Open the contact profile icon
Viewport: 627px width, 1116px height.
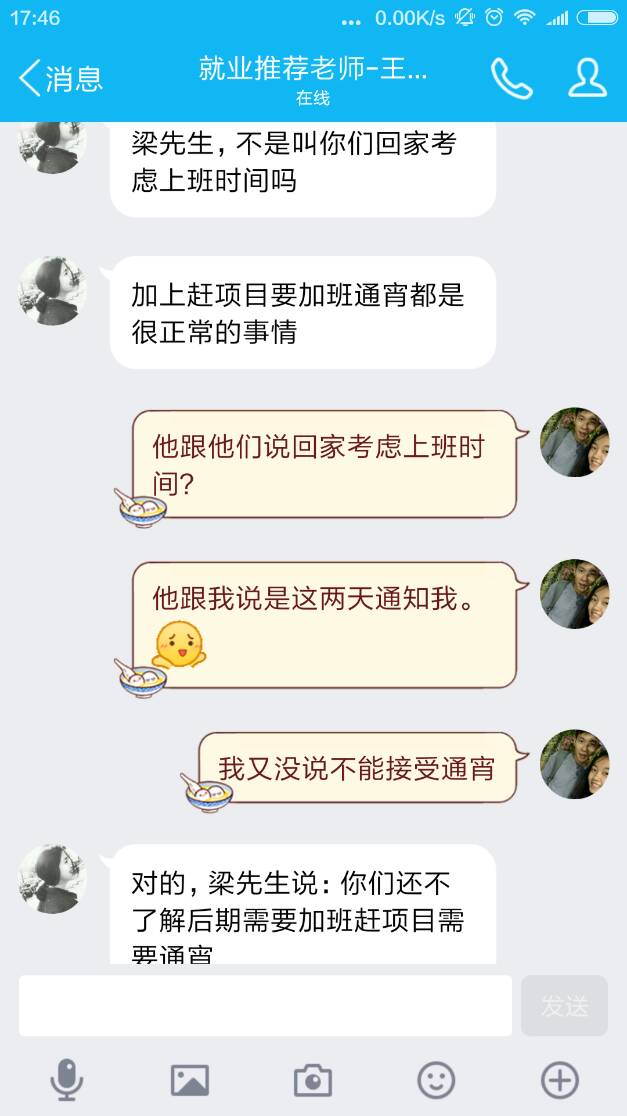pos(588,78)
